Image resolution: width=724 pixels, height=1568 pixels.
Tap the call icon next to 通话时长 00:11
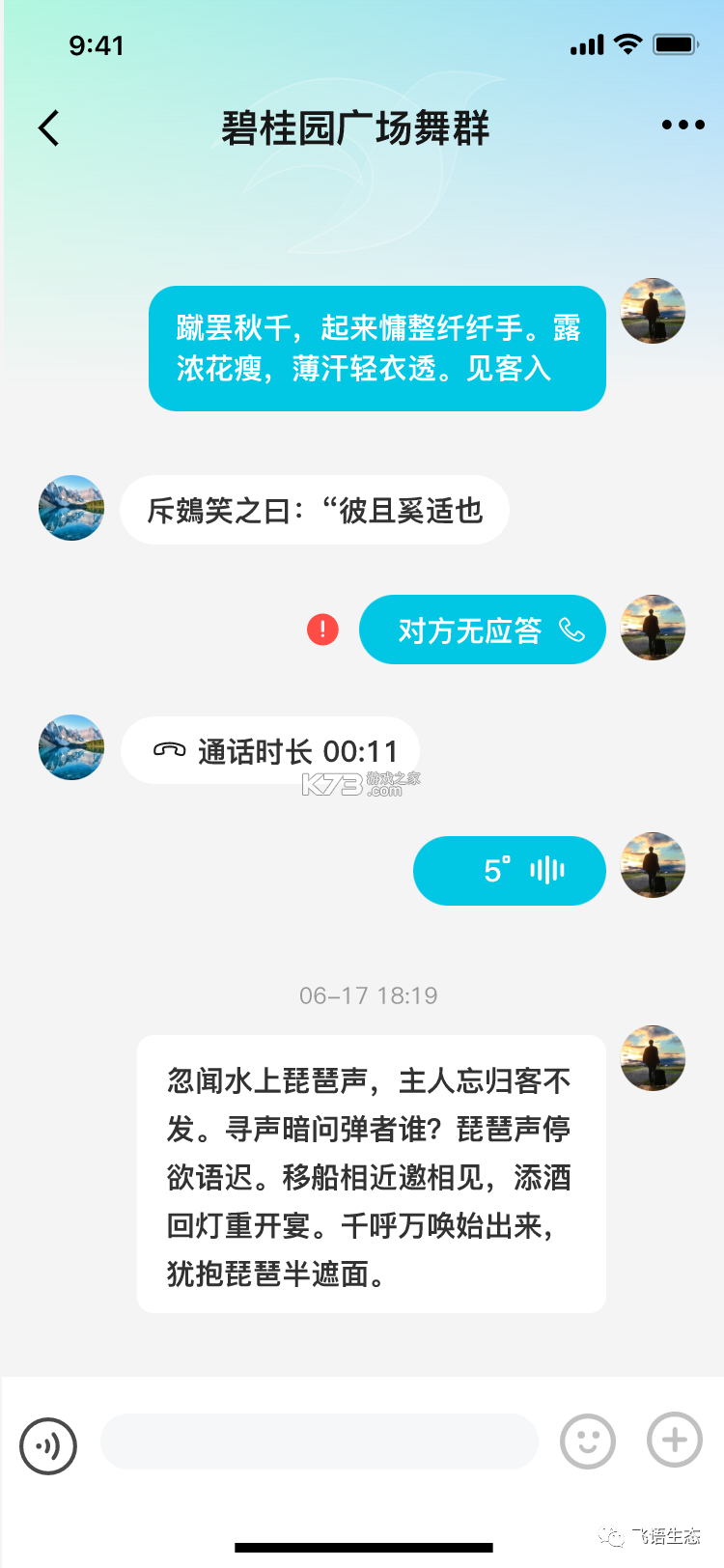[x=166, y=749]
